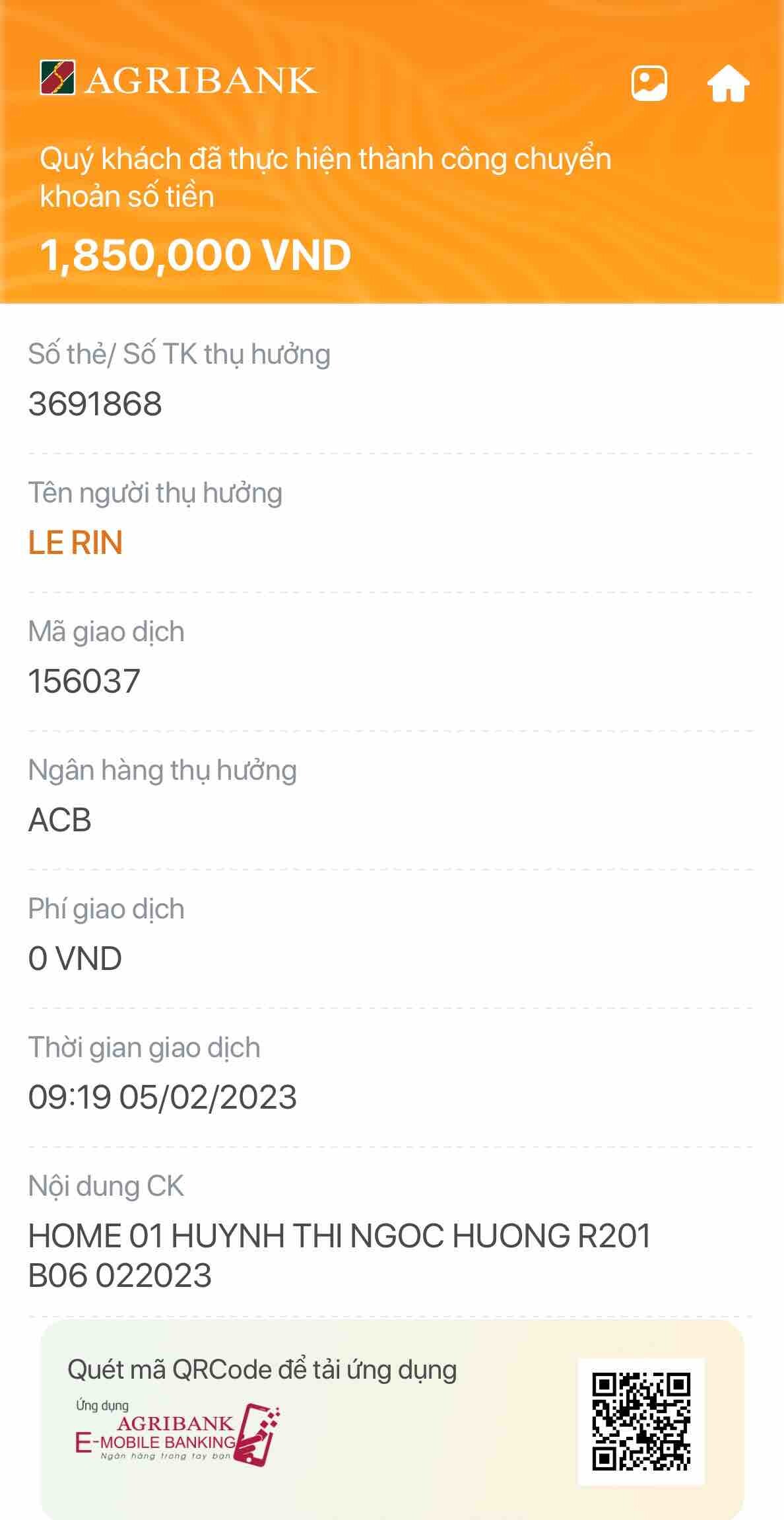784x1520 pixels.
Task: Save the receipt as an image
Action: [649, 83]
